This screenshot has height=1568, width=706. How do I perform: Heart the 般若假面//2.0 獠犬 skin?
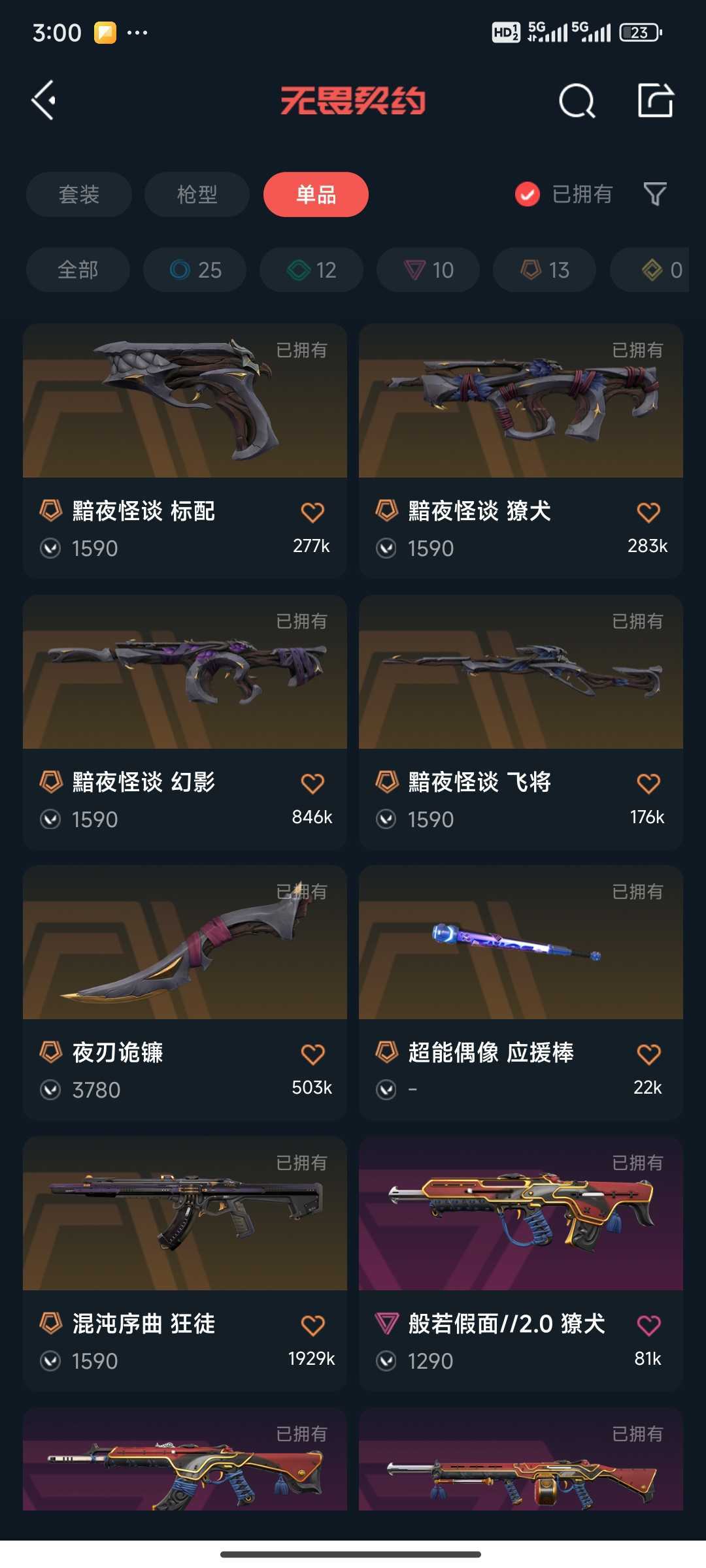pos(649,1324)
